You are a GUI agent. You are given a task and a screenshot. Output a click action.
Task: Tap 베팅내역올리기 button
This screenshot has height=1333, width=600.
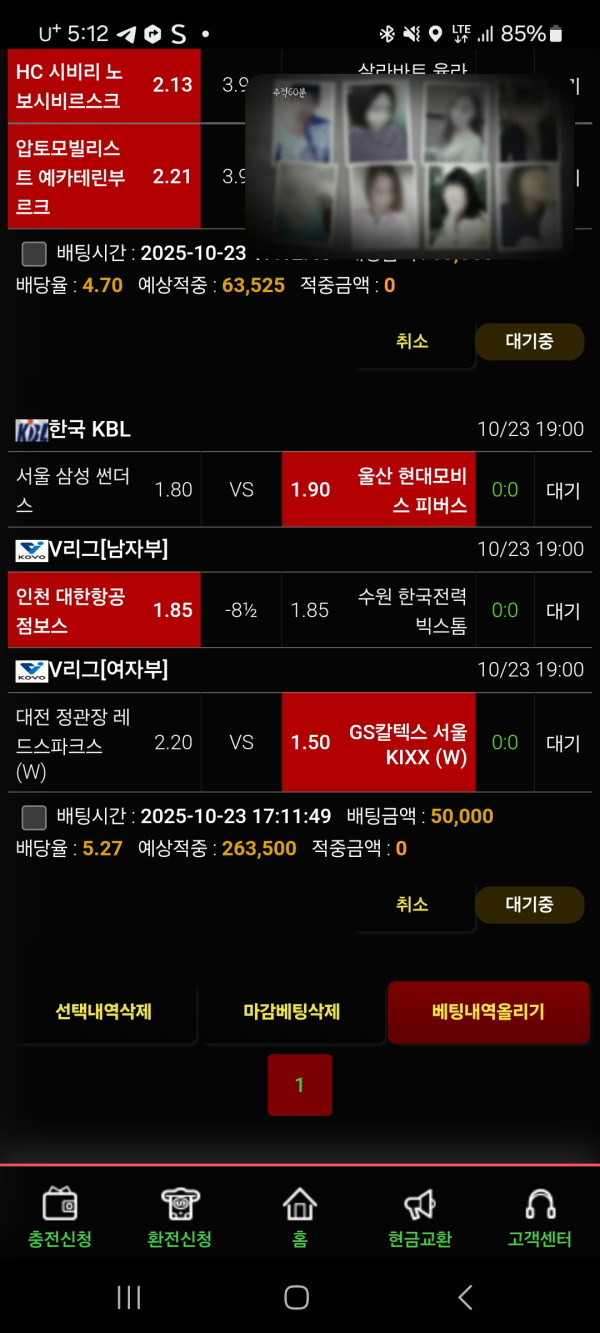tap(488, 1011)
